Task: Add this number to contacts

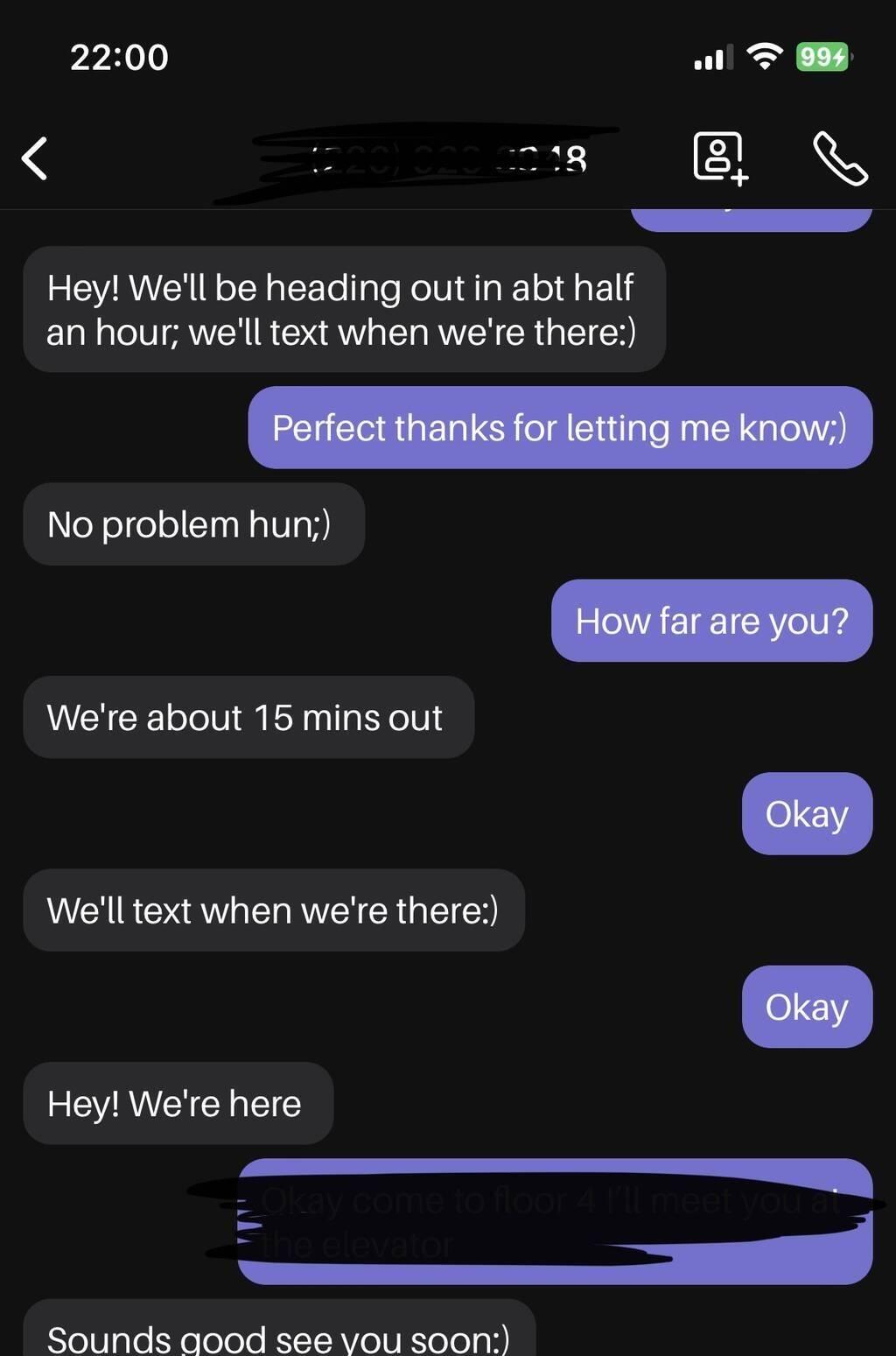Action: click(x=719, y=158)
